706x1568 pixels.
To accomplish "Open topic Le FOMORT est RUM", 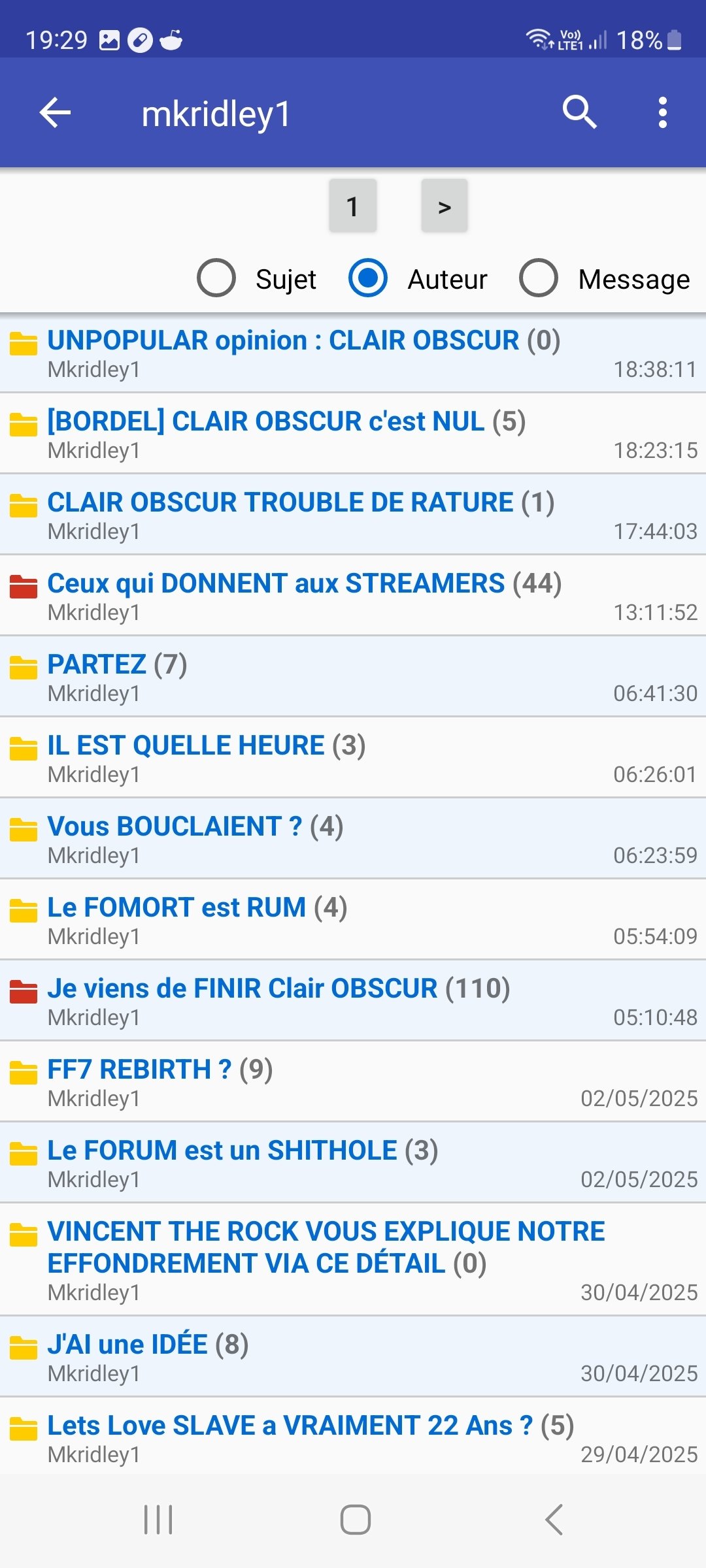I will click(x=353, y=920).
